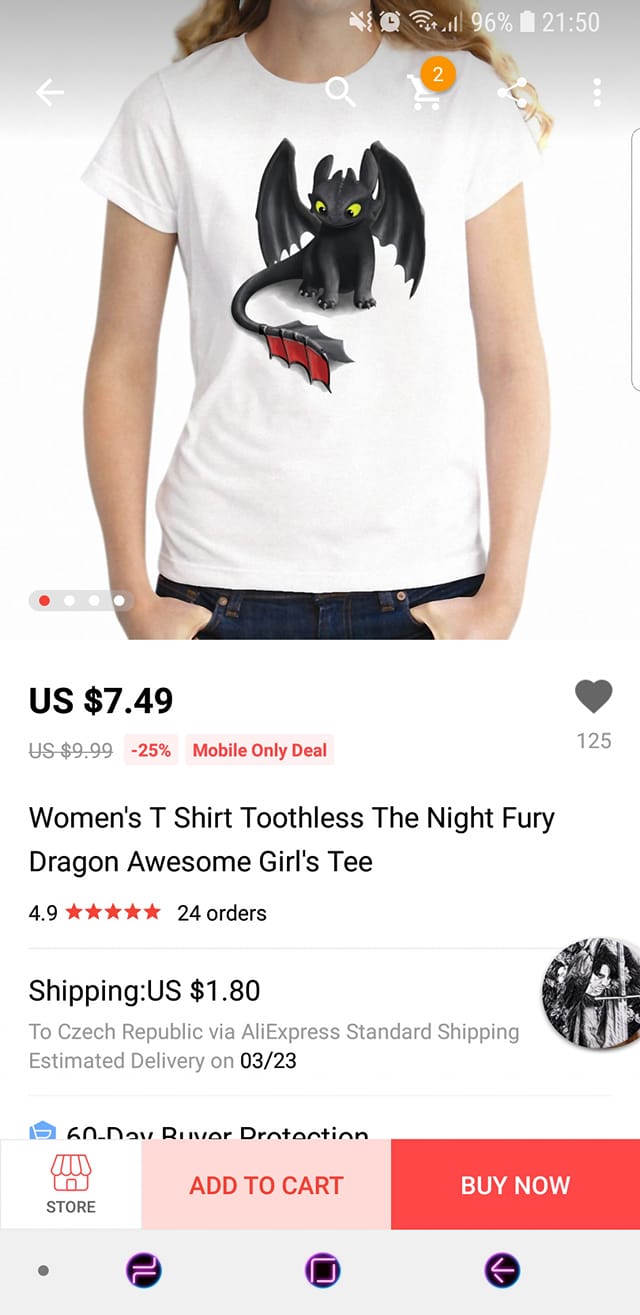
Task: Tap BUY NOW button
Action: tap(515, 1185)
